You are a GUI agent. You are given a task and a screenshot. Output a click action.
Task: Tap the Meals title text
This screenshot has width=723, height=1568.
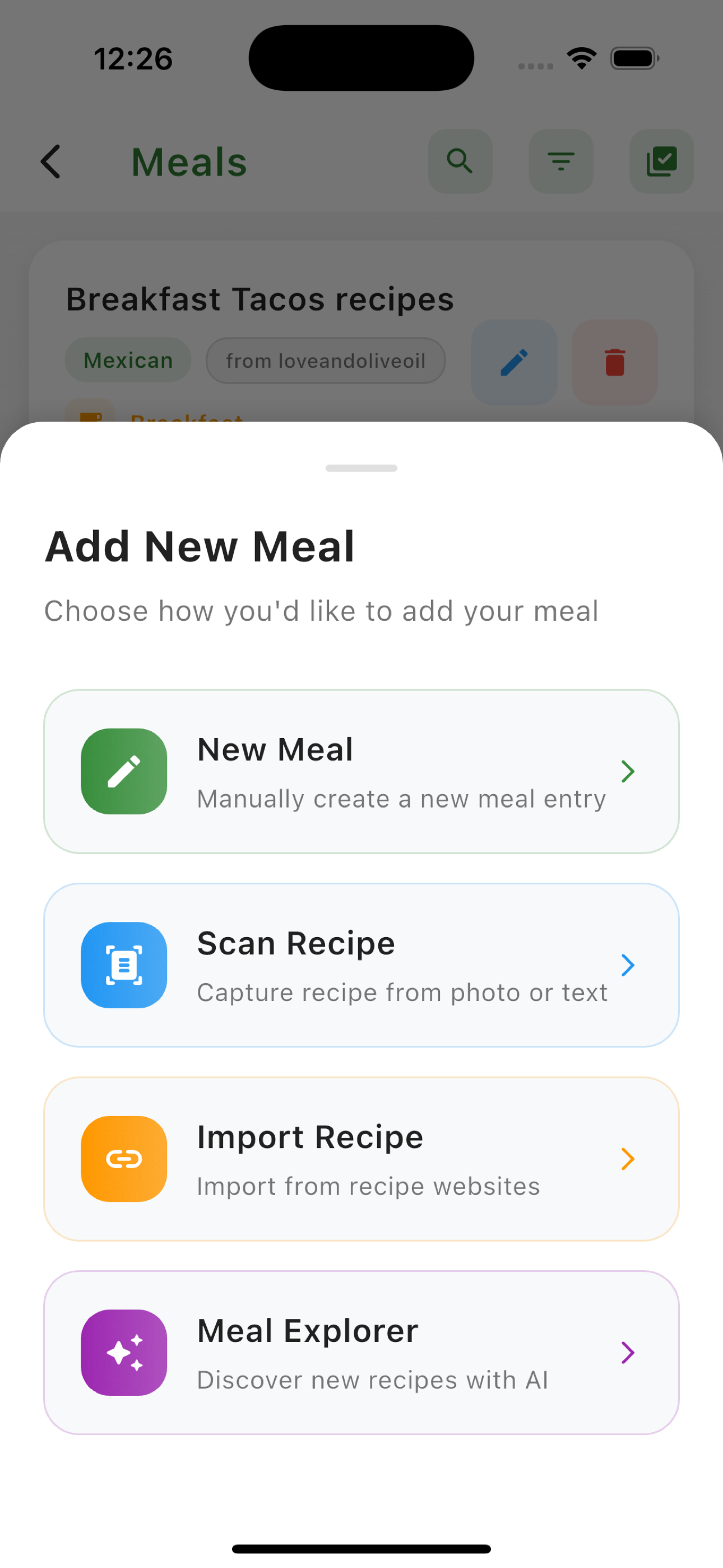tap(189, 162)
